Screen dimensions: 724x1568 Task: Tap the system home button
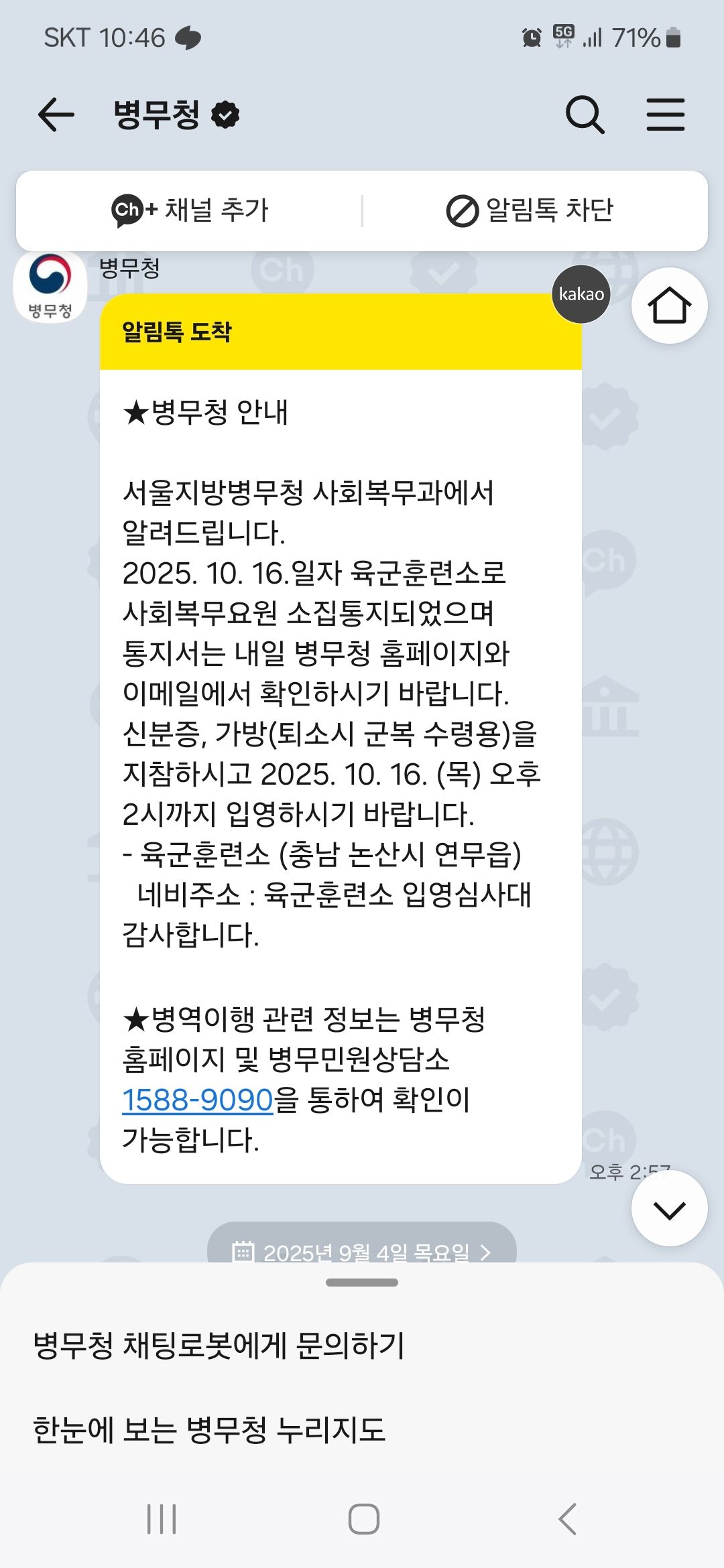[363, 1519]
